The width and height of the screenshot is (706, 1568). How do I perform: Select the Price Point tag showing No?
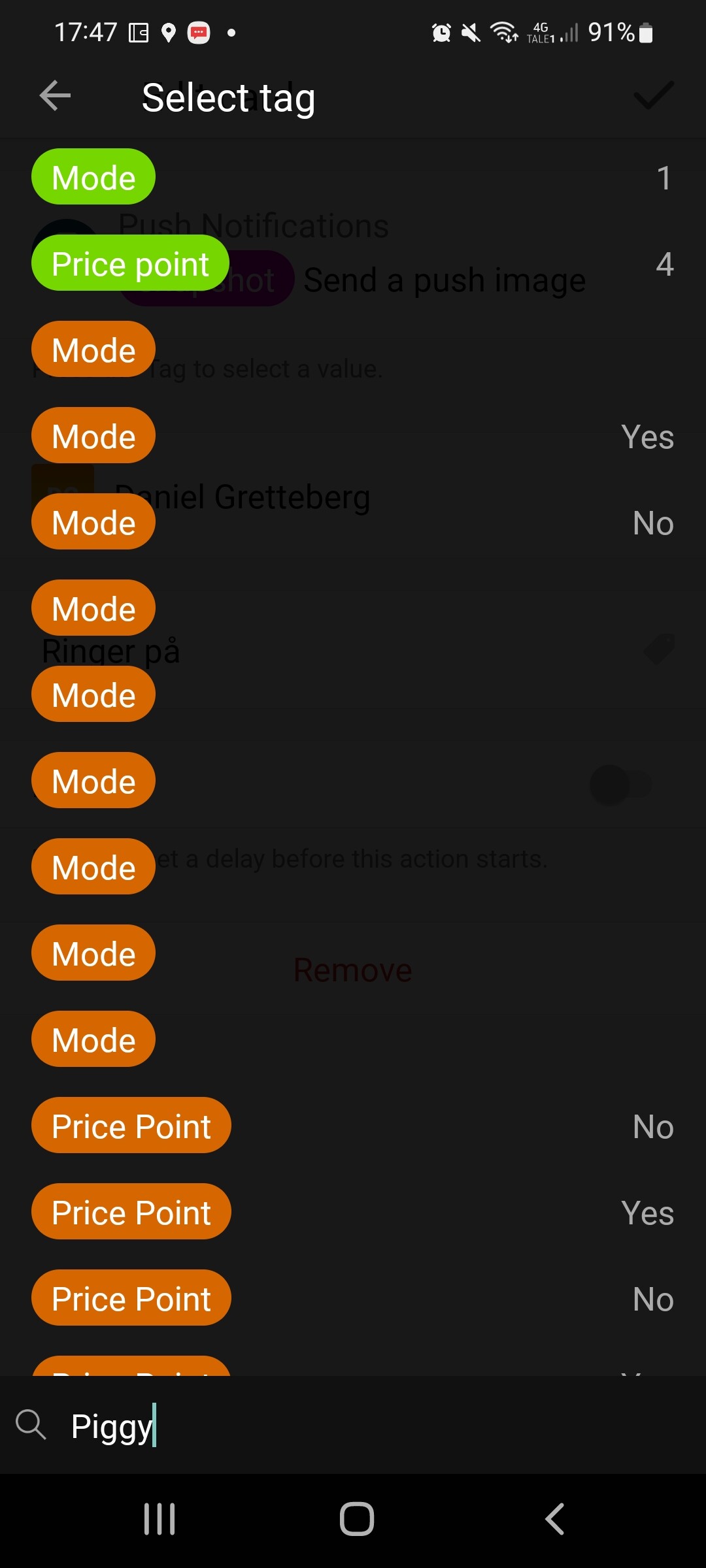pyautogui.click(x=131, y=1126)
